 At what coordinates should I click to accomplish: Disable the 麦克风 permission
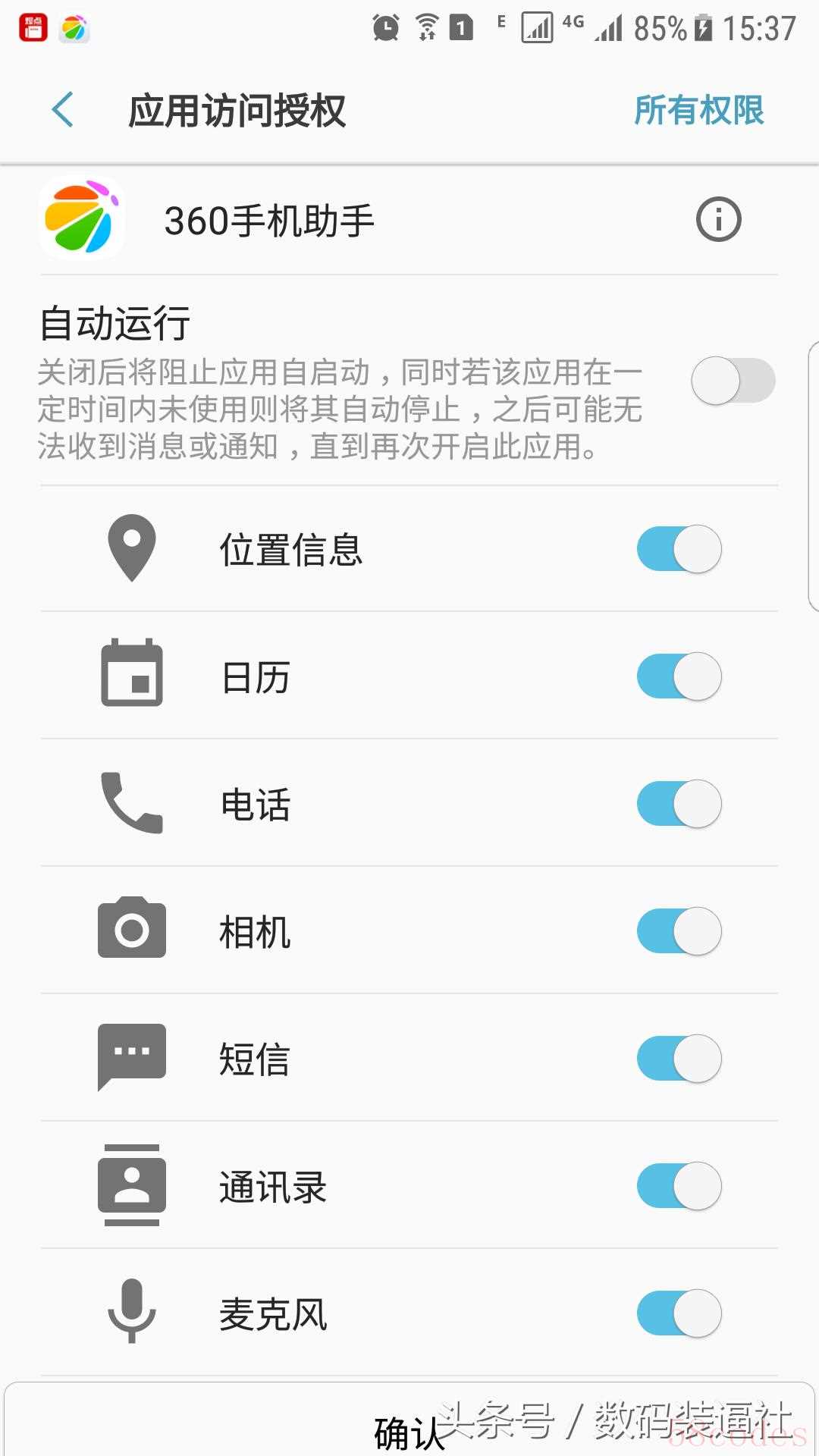(x=679, y=1313)
